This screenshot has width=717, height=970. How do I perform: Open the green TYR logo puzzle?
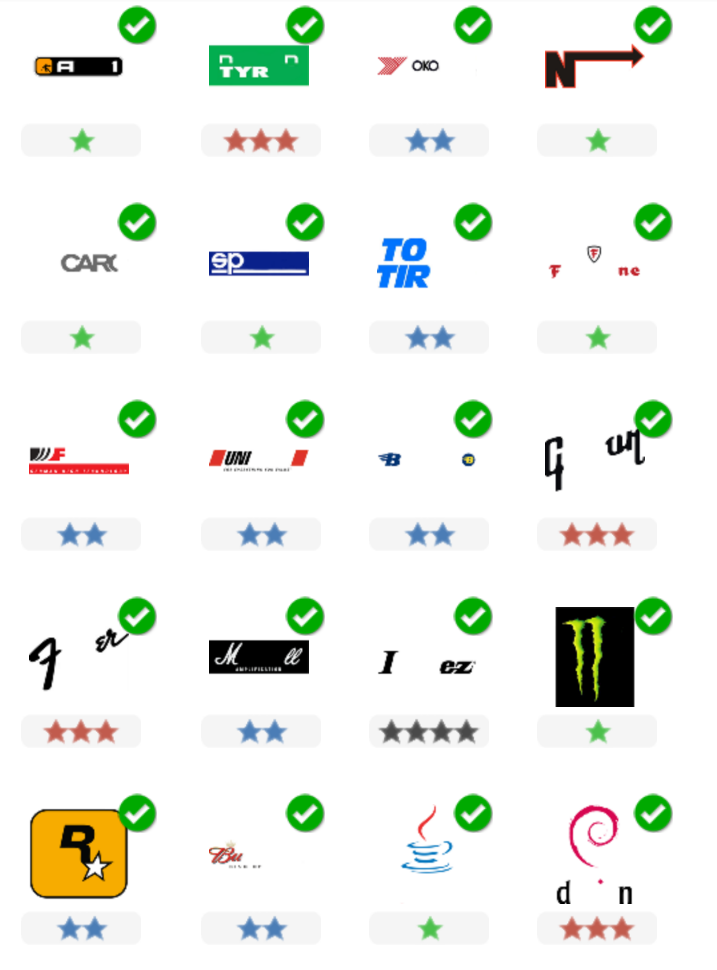pyautogui.click(x=258, y=66)
